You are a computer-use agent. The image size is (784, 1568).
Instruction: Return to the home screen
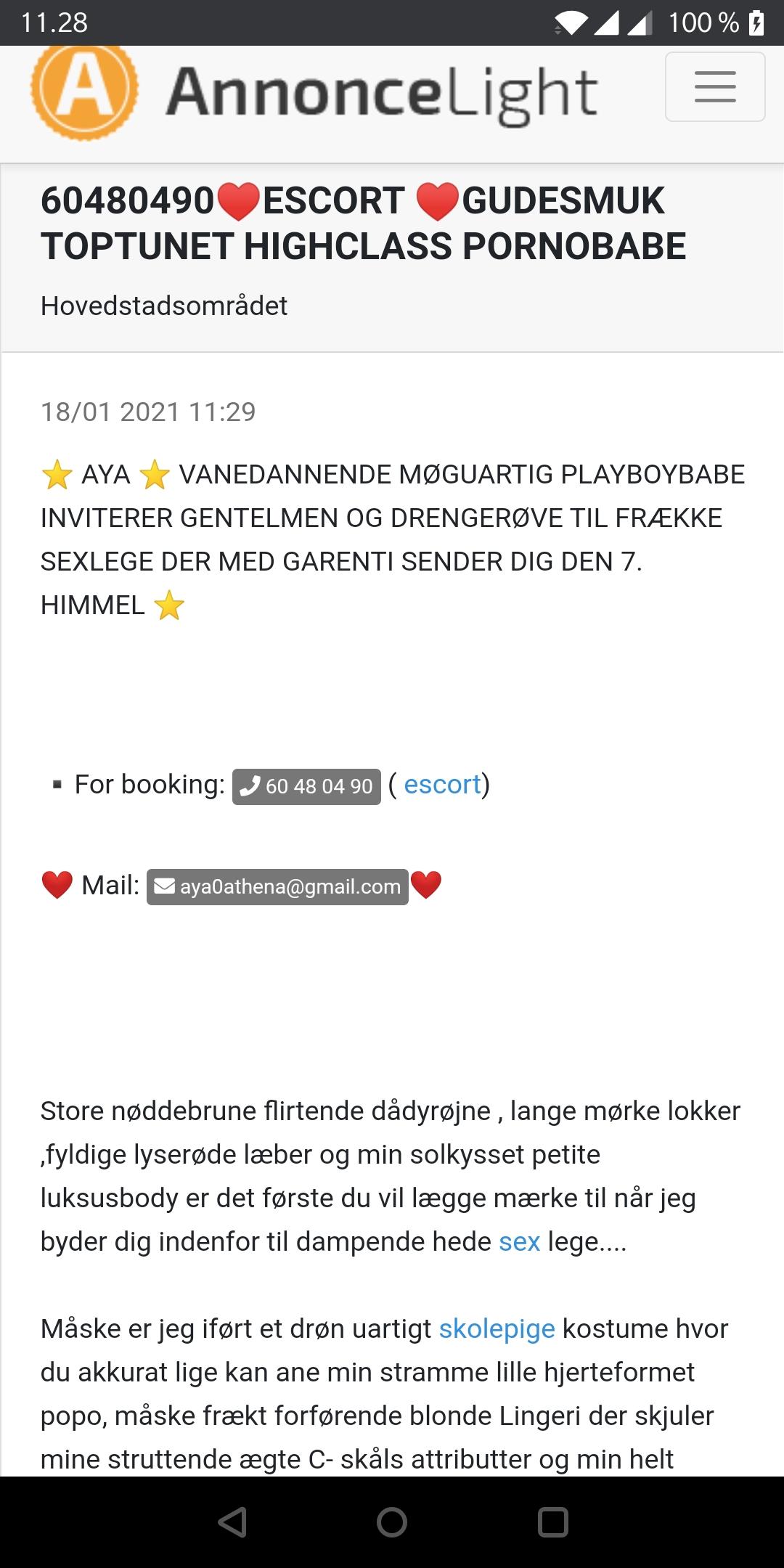[x=392, y=1523]
